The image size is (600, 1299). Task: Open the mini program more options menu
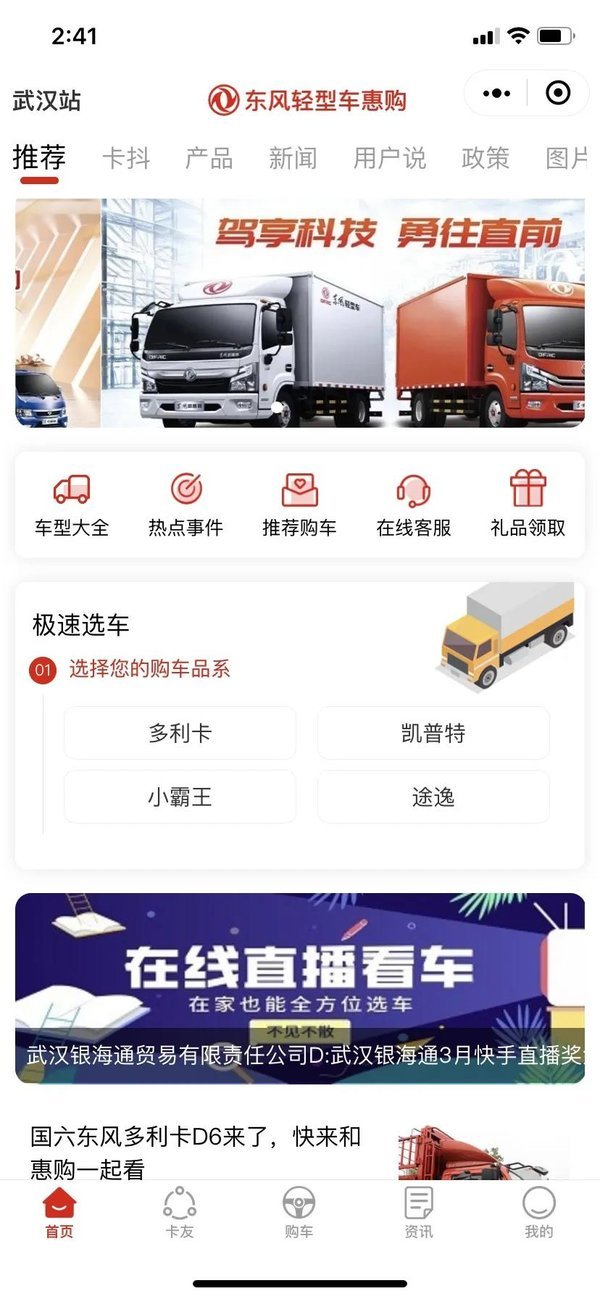[x=496, y=94]
